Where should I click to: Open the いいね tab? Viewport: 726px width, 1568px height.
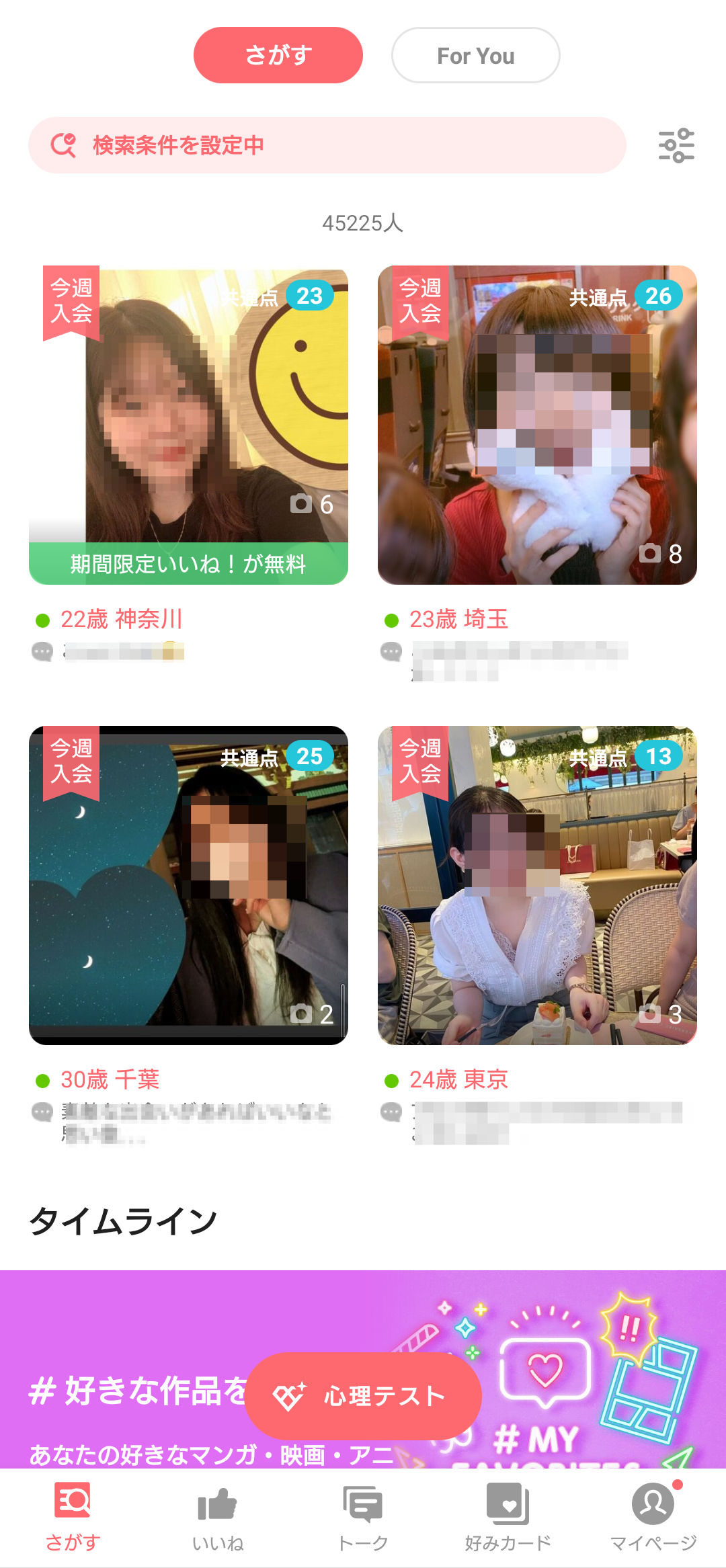pyautogui.click(x=218, y=1517)
